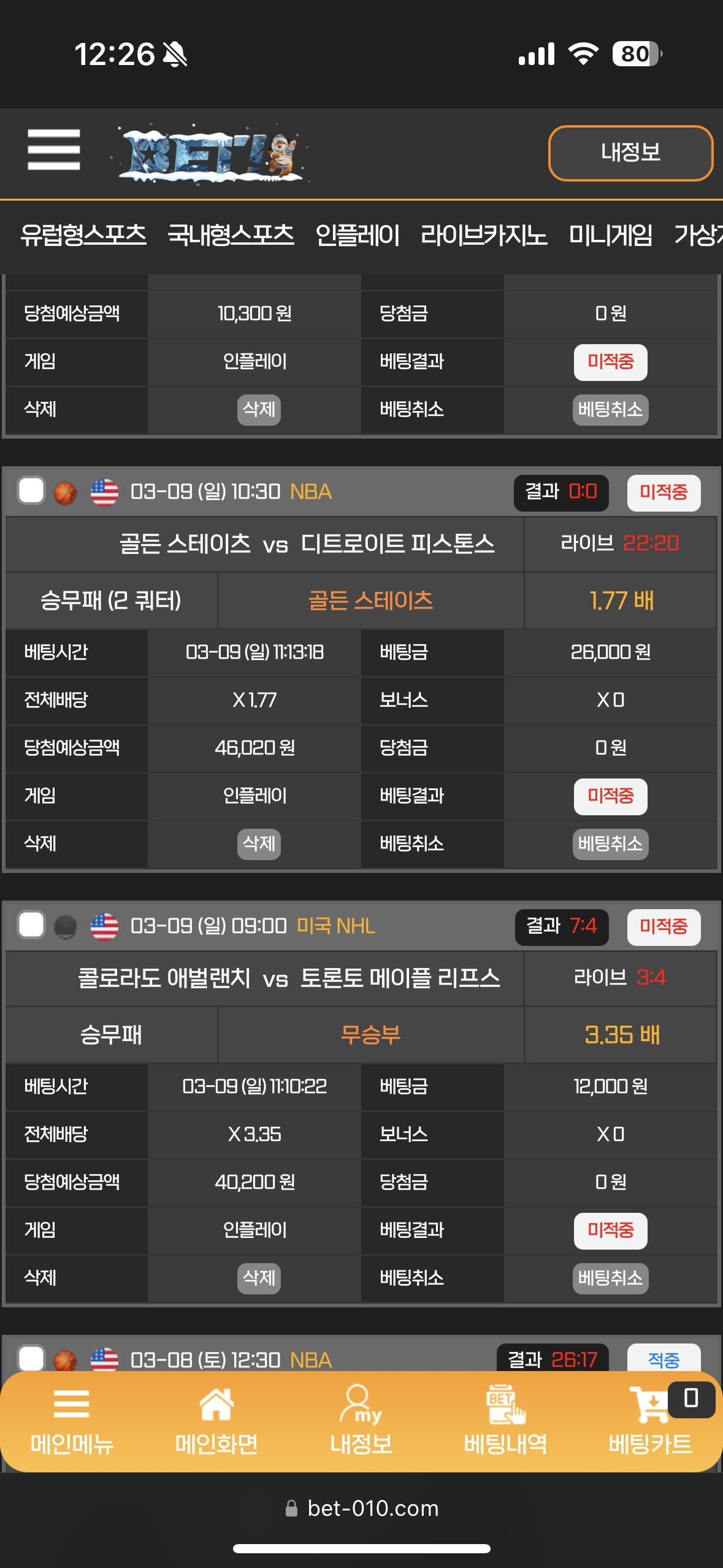Open the 인플레이 tab
Screen dimensions: 723x1568
click(x=358, y=235)
